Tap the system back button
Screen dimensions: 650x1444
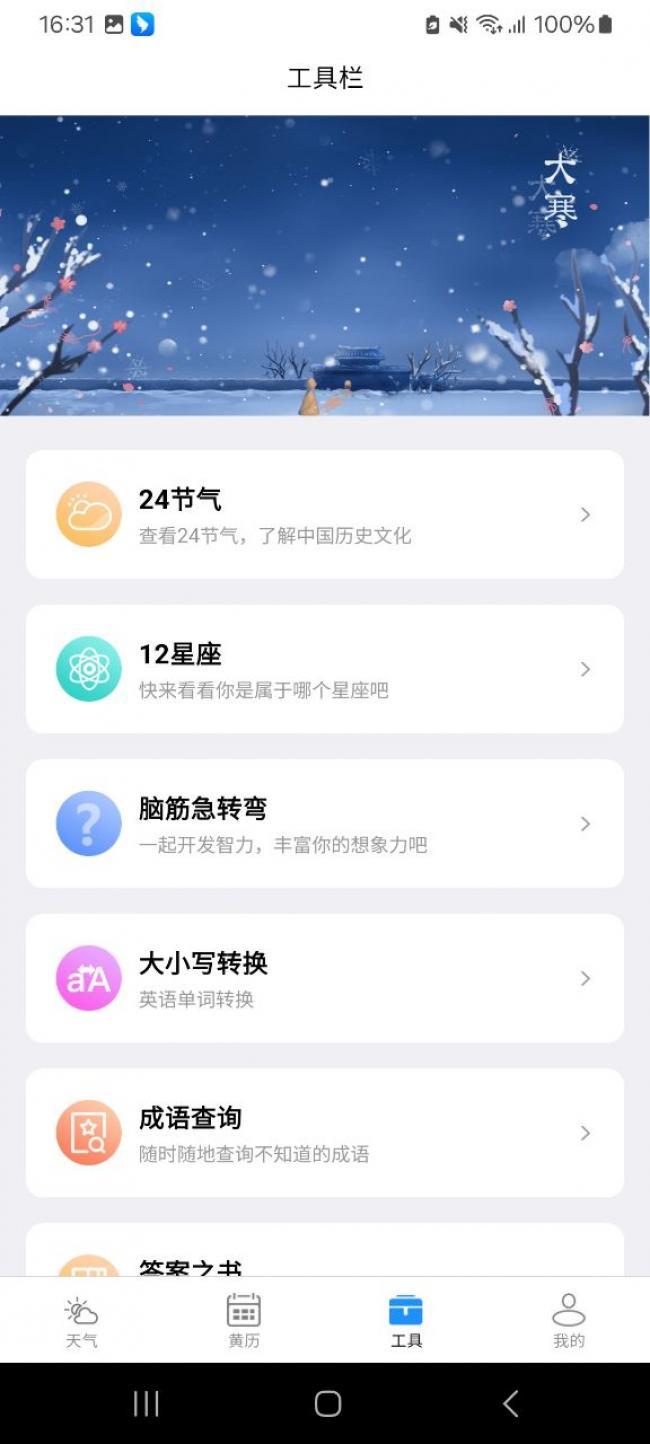[510, 1404]
